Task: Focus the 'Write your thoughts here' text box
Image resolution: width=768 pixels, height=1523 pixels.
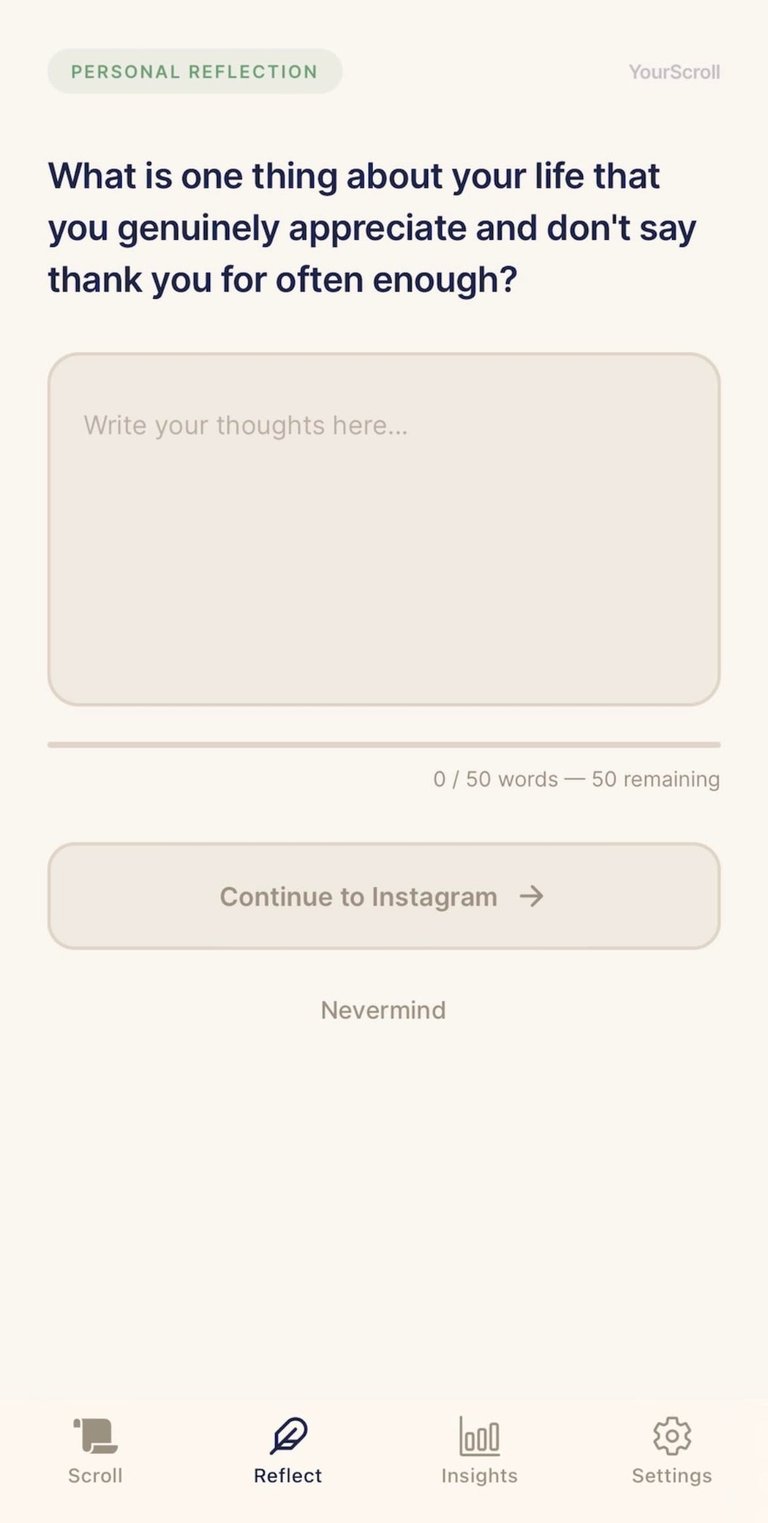Action: point(383,529)
